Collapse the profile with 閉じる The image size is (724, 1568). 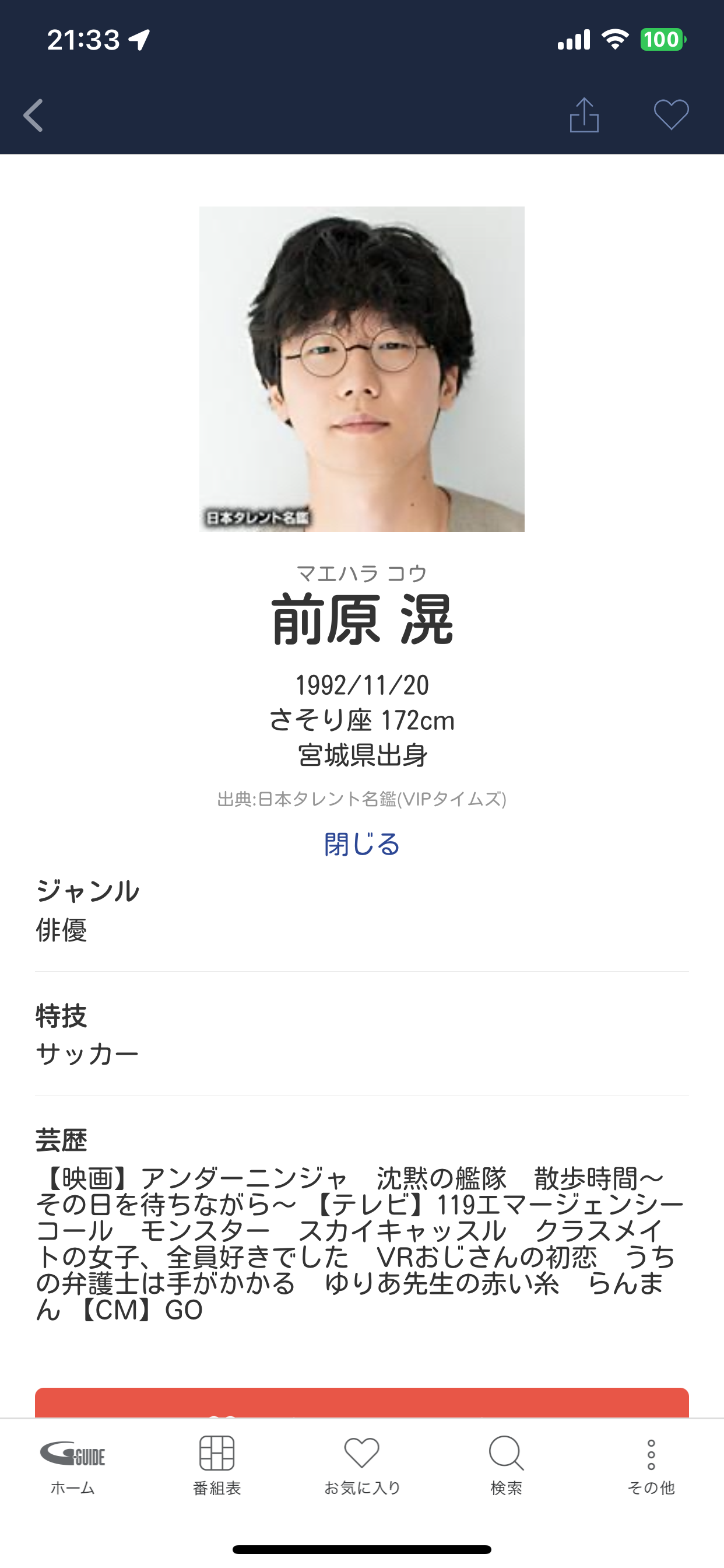(x=362, y=844)
